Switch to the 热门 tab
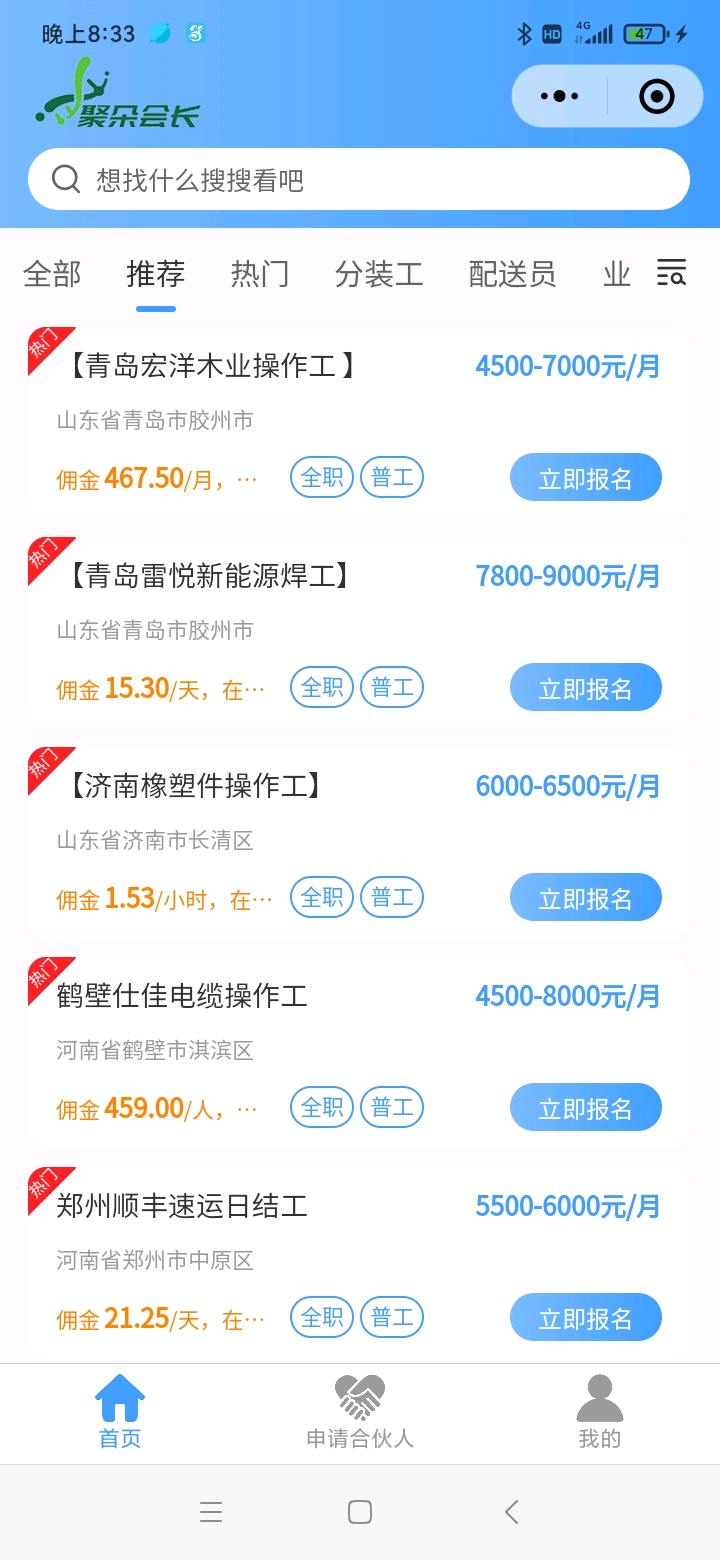 coord(260,274)
